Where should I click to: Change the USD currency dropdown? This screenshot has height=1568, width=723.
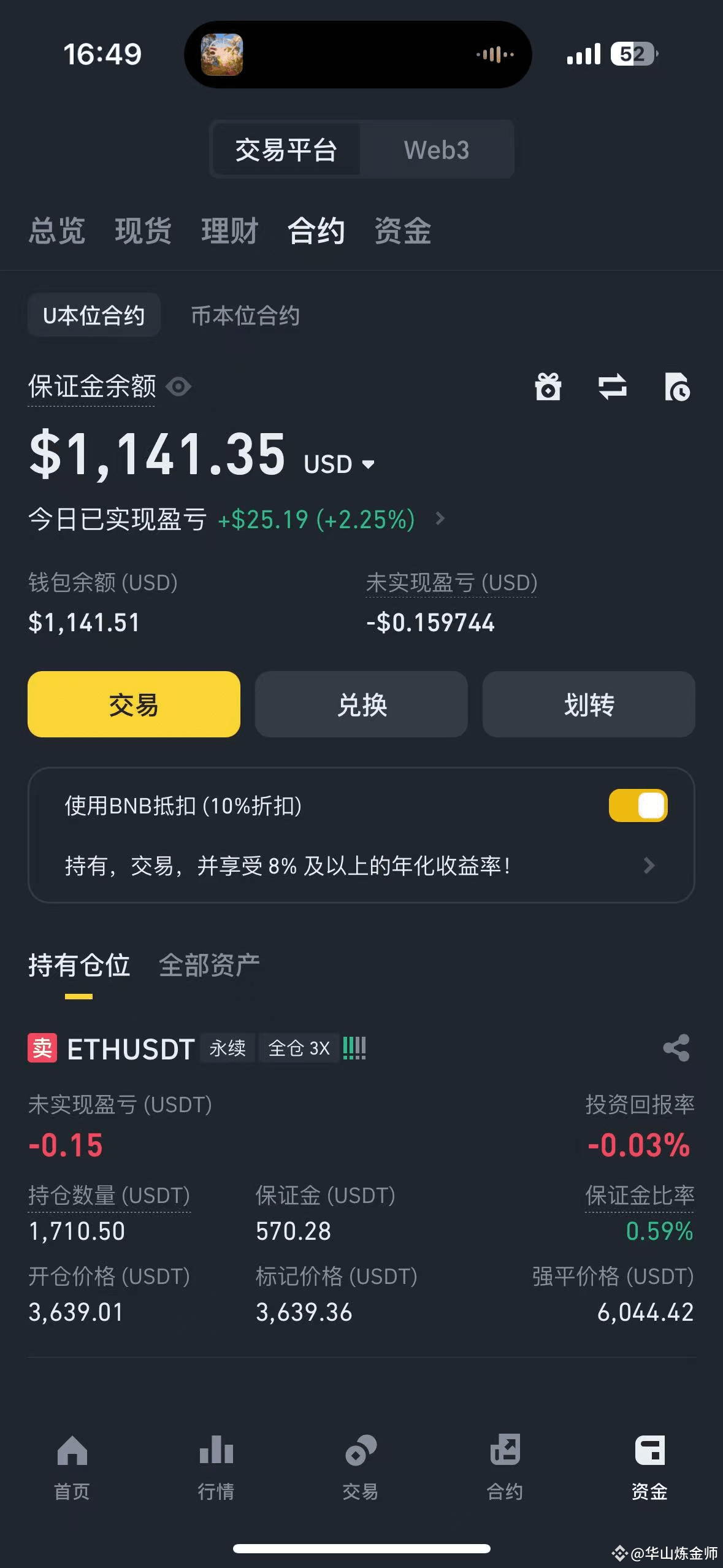pyautogui.click(x=339, y=464)
